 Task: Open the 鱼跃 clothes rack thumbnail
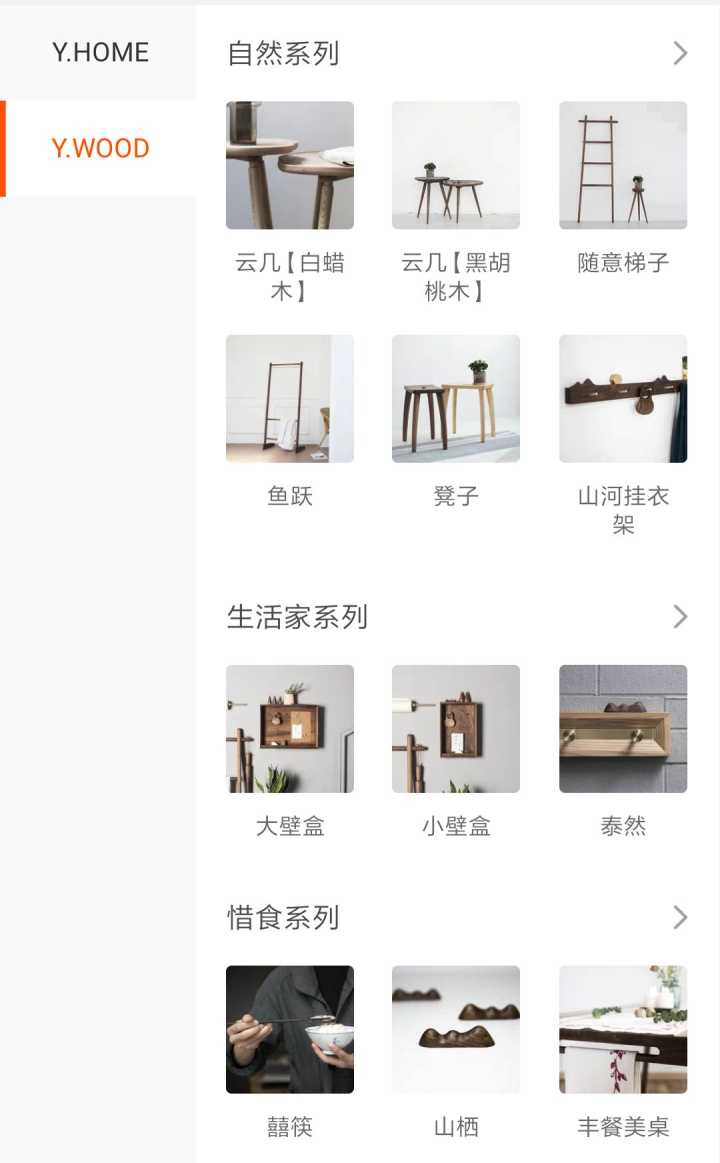coord(290,398)
